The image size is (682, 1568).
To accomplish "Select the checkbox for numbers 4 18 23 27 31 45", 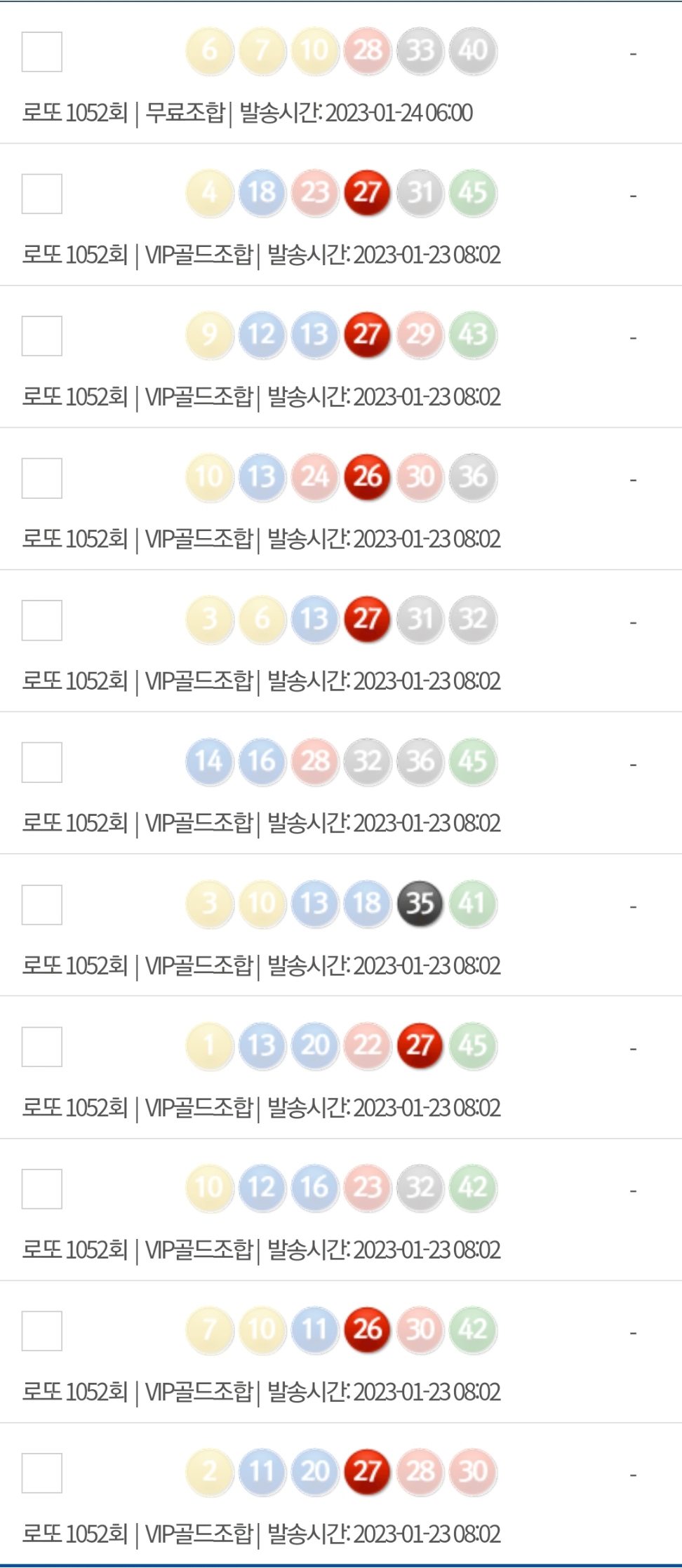I will tap(42, 194).
